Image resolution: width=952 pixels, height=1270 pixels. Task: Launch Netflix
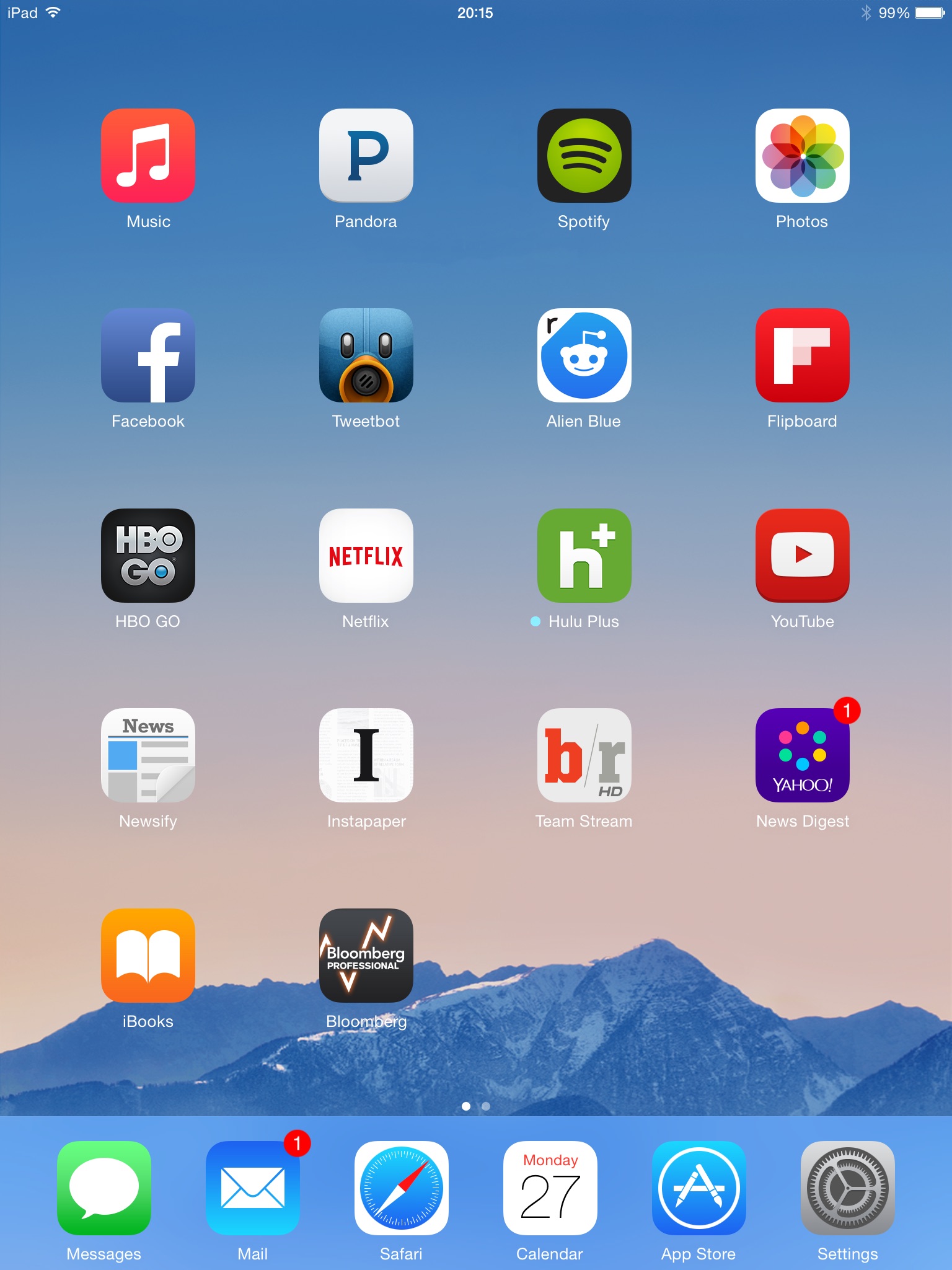tap(366, 556)
